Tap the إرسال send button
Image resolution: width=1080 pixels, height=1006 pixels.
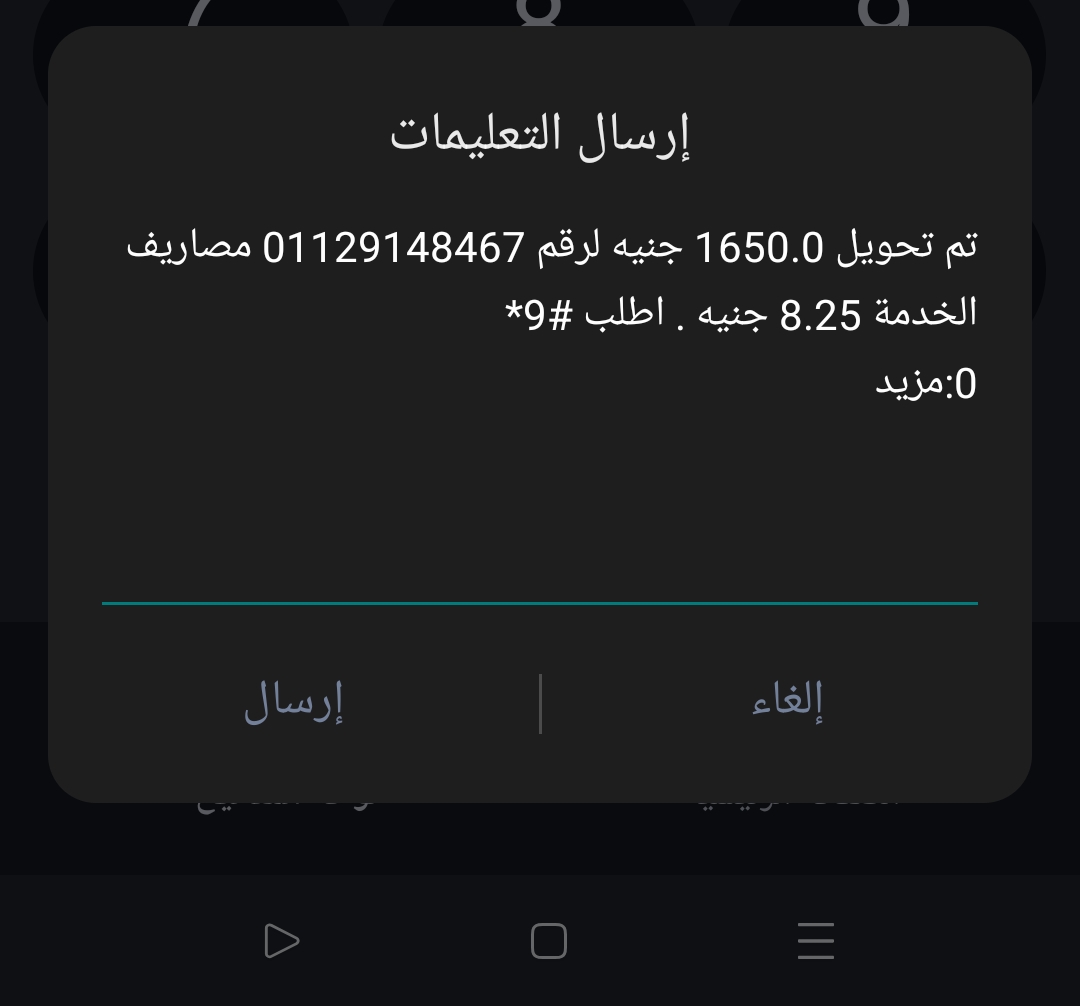coord(293,703)
